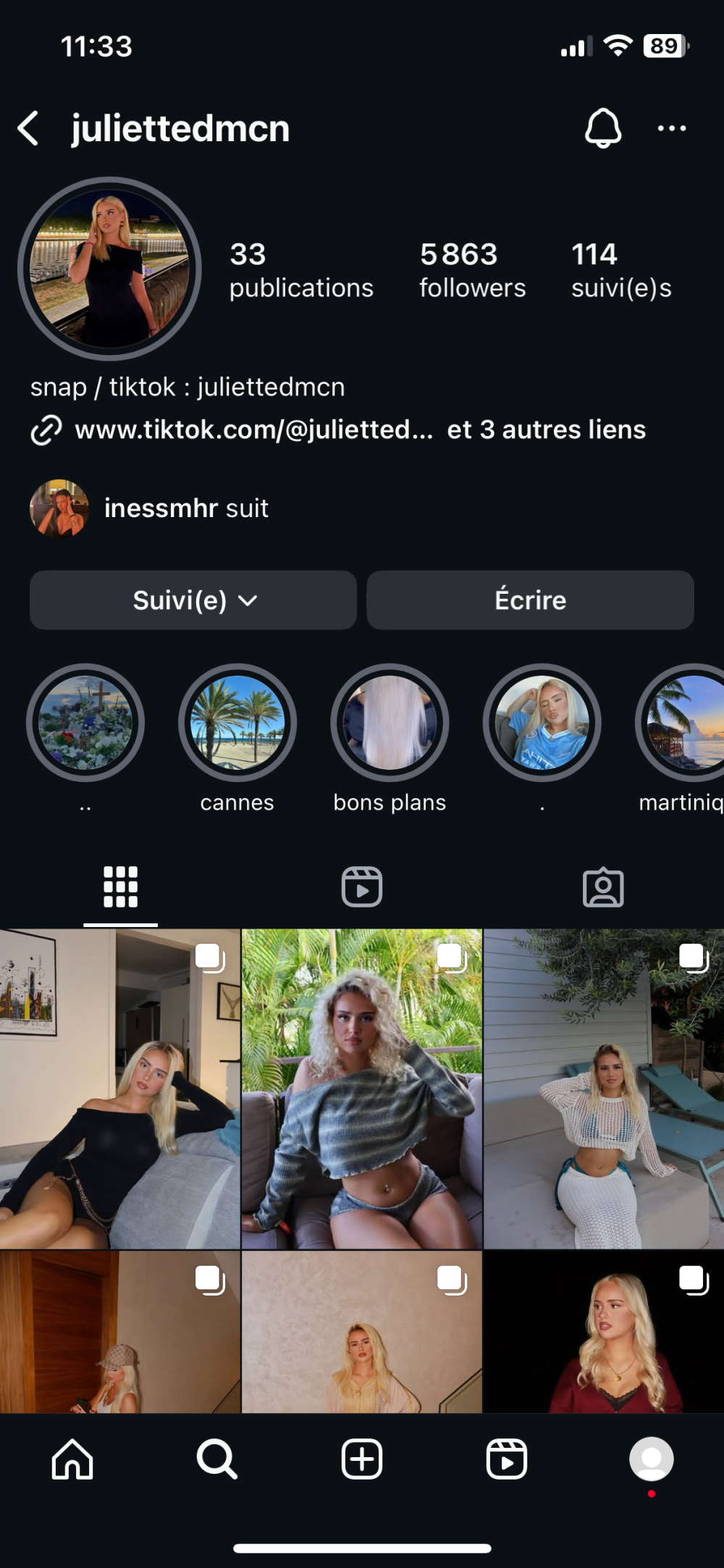Open the post with white crochet outfit
724x1568 pixels.
pos(603,1089)
